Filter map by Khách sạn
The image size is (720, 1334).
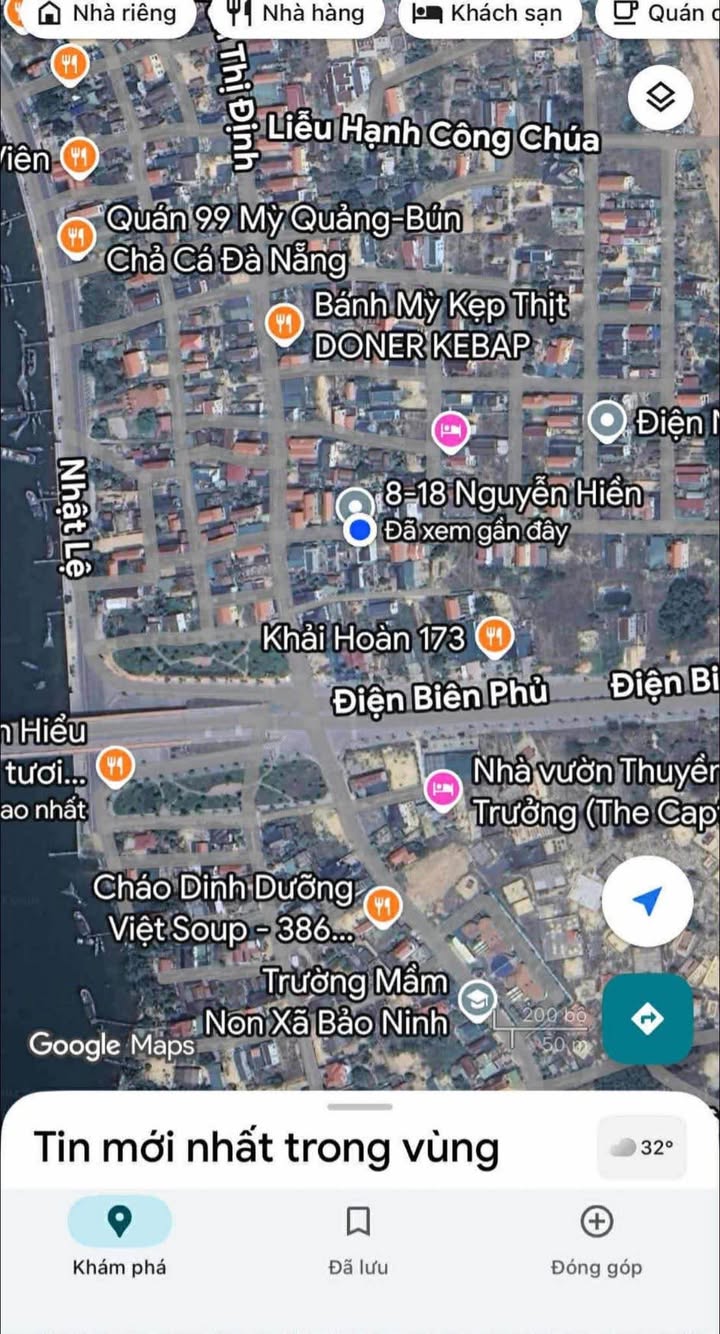click(x=489, y=14)
